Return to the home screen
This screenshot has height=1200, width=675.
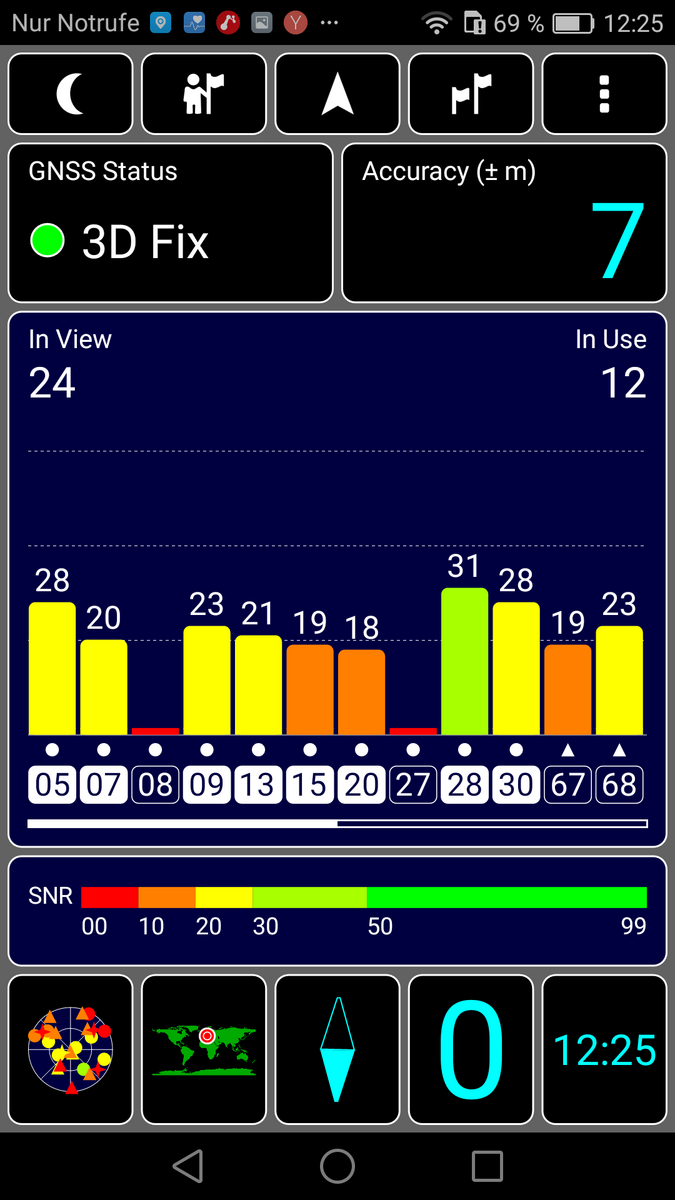click(x=338, y=1165)
